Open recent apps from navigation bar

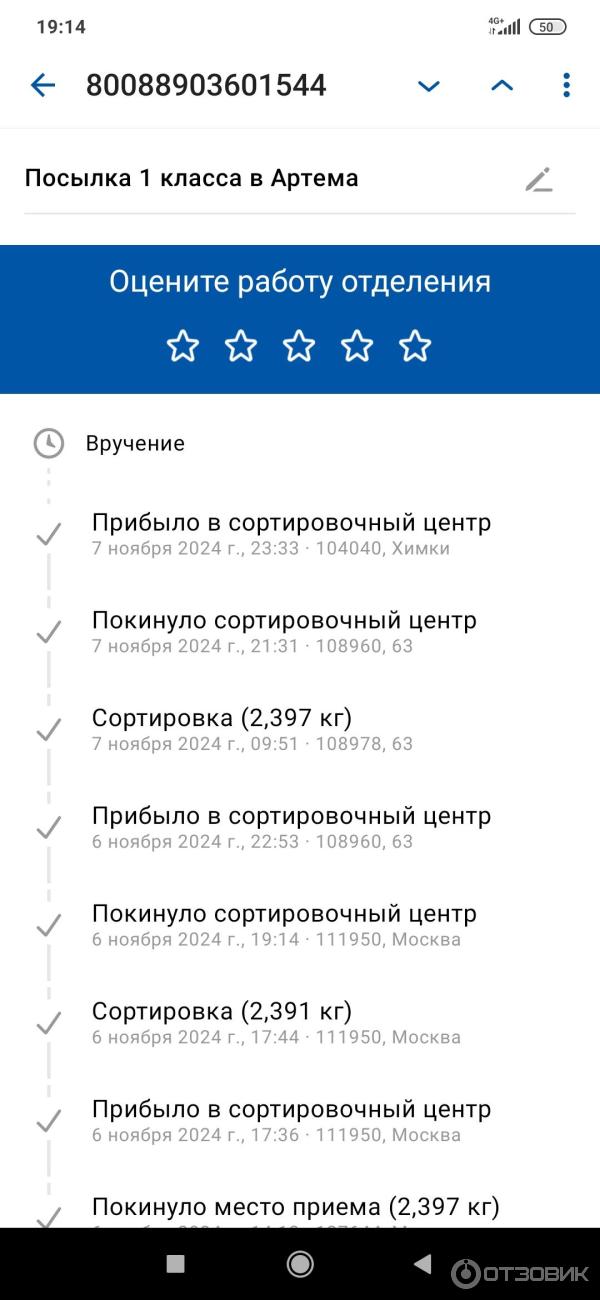coord(175,1264)
